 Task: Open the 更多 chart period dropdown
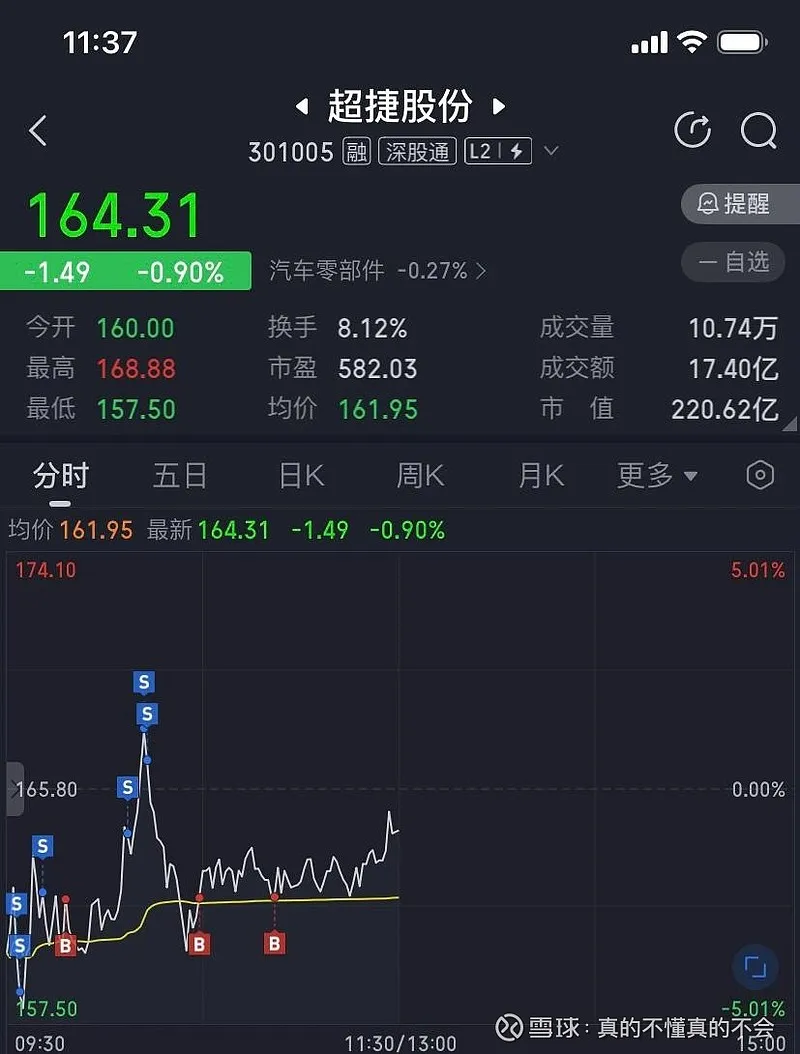point(657,476)
